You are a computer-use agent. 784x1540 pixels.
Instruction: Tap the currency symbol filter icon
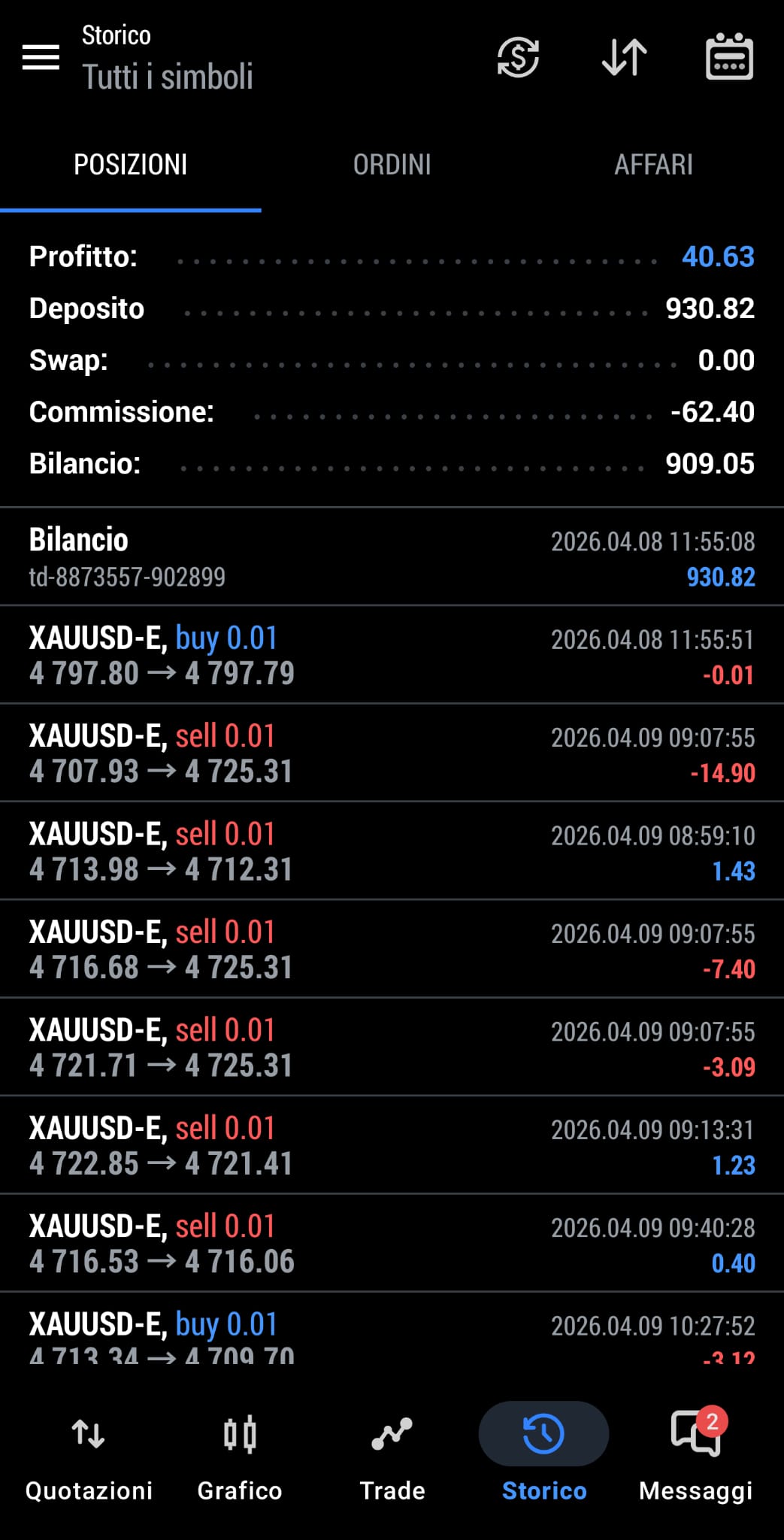coord(518,57)
